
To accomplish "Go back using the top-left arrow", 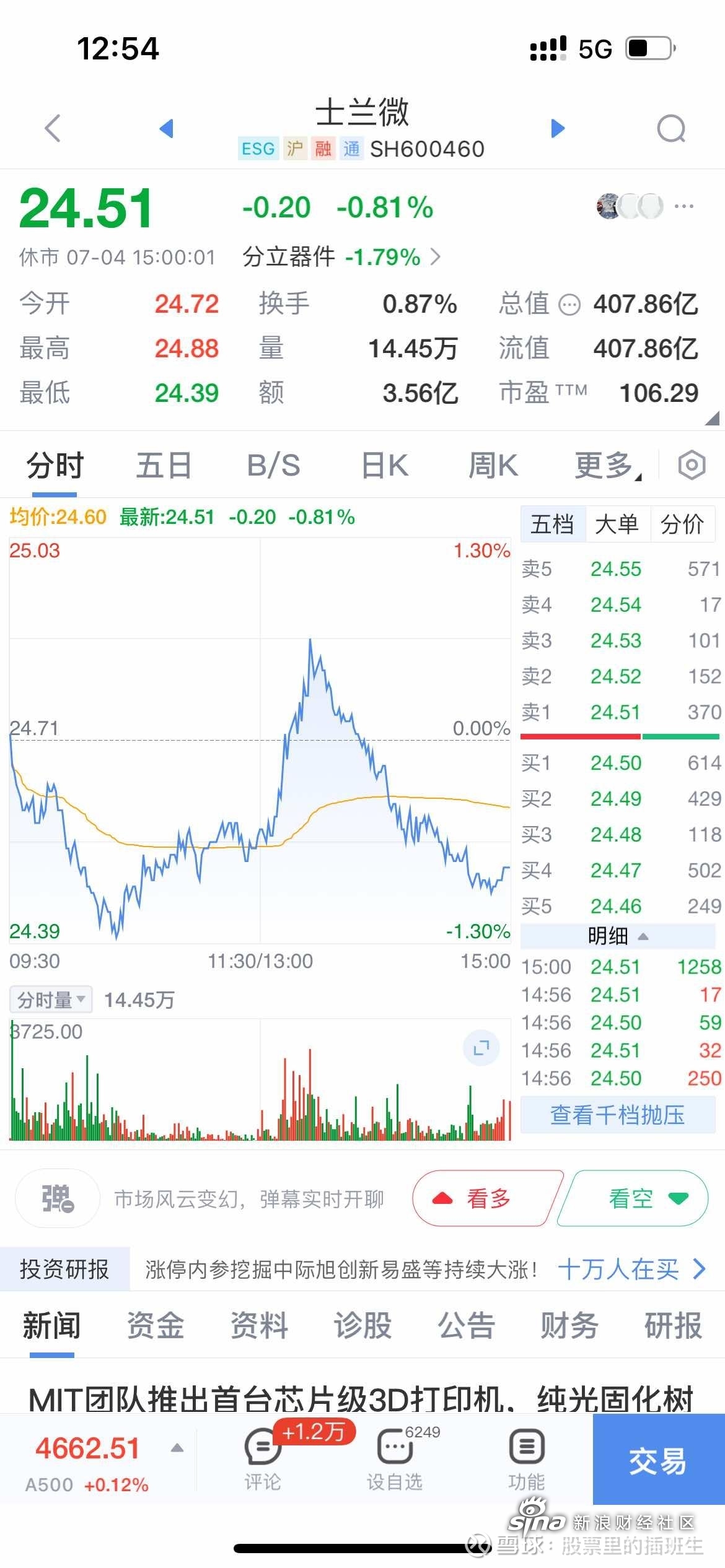I will tap(53, 129).
